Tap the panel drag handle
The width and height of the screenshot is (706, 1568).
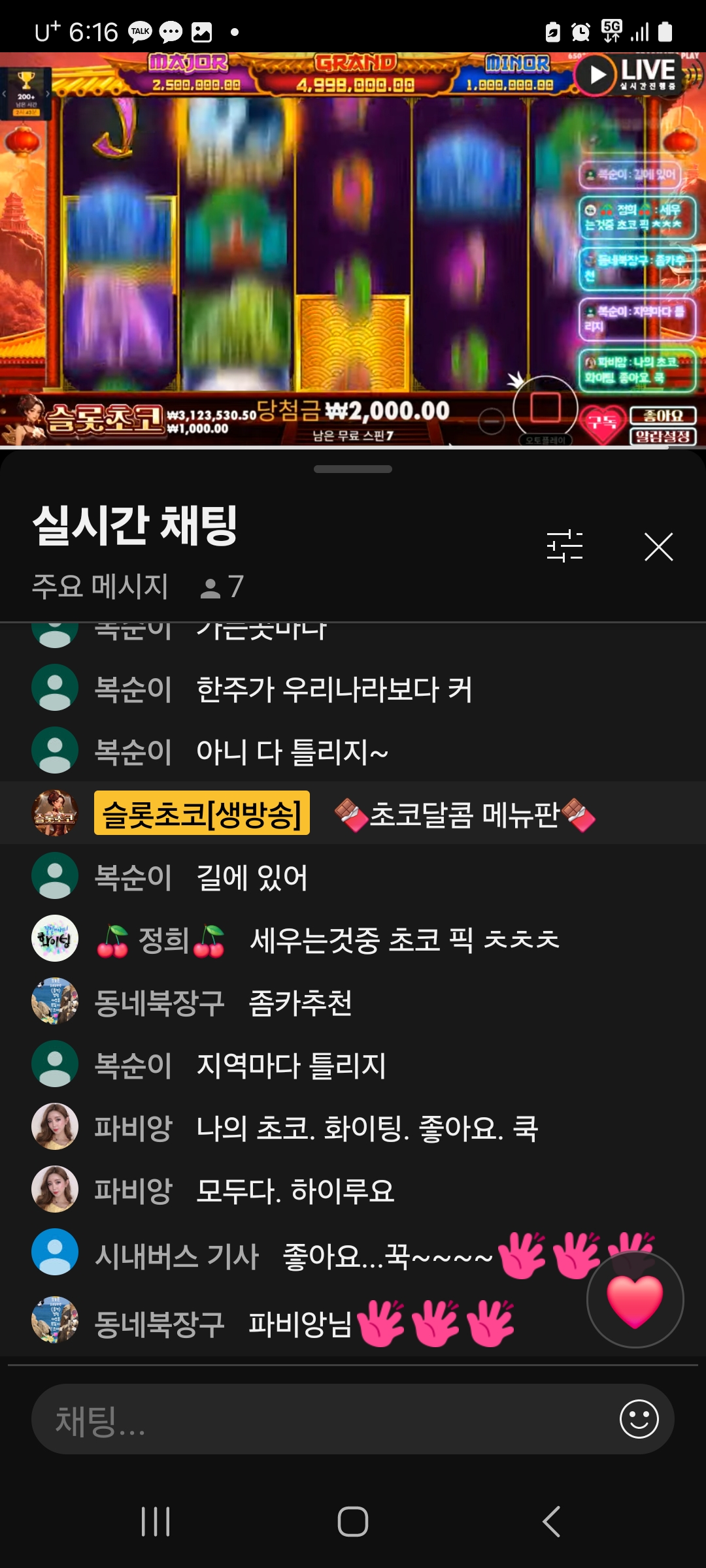click(x=353, y=469)
